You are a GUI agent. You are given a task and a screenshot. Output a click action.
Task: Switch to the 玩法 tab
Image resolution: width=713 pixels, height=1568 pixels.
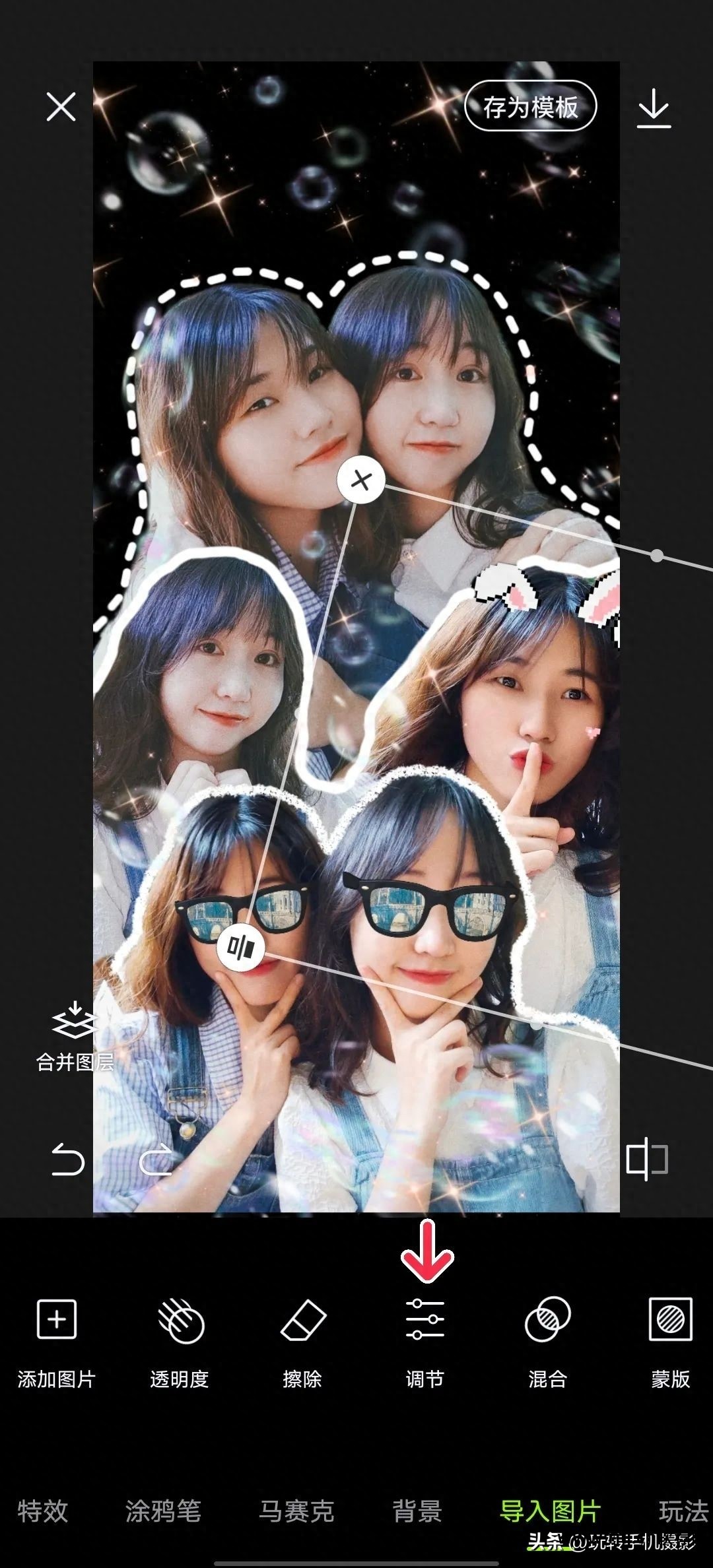click(683, 1511)
